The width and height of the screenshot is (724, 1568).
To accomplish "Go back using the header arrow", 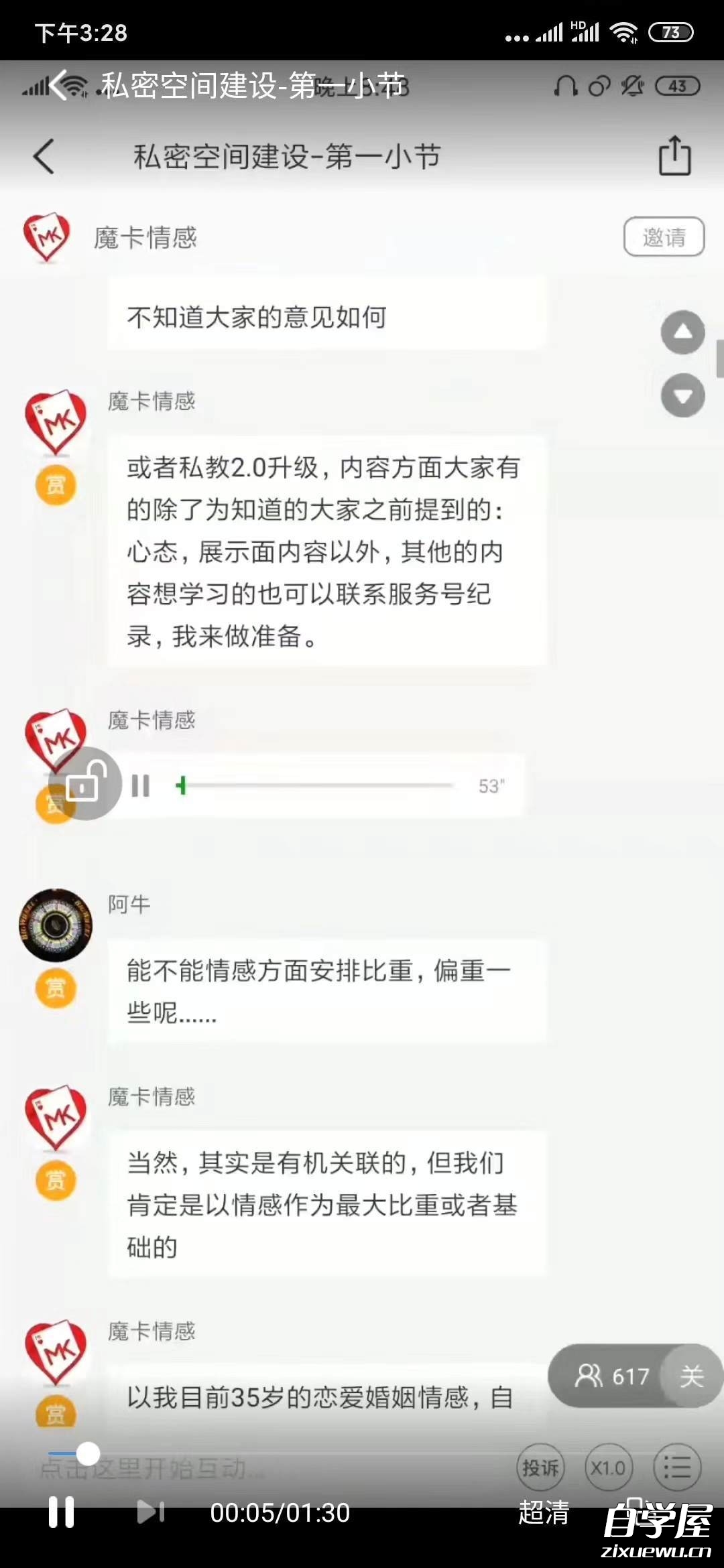I will tap(44, 157).
